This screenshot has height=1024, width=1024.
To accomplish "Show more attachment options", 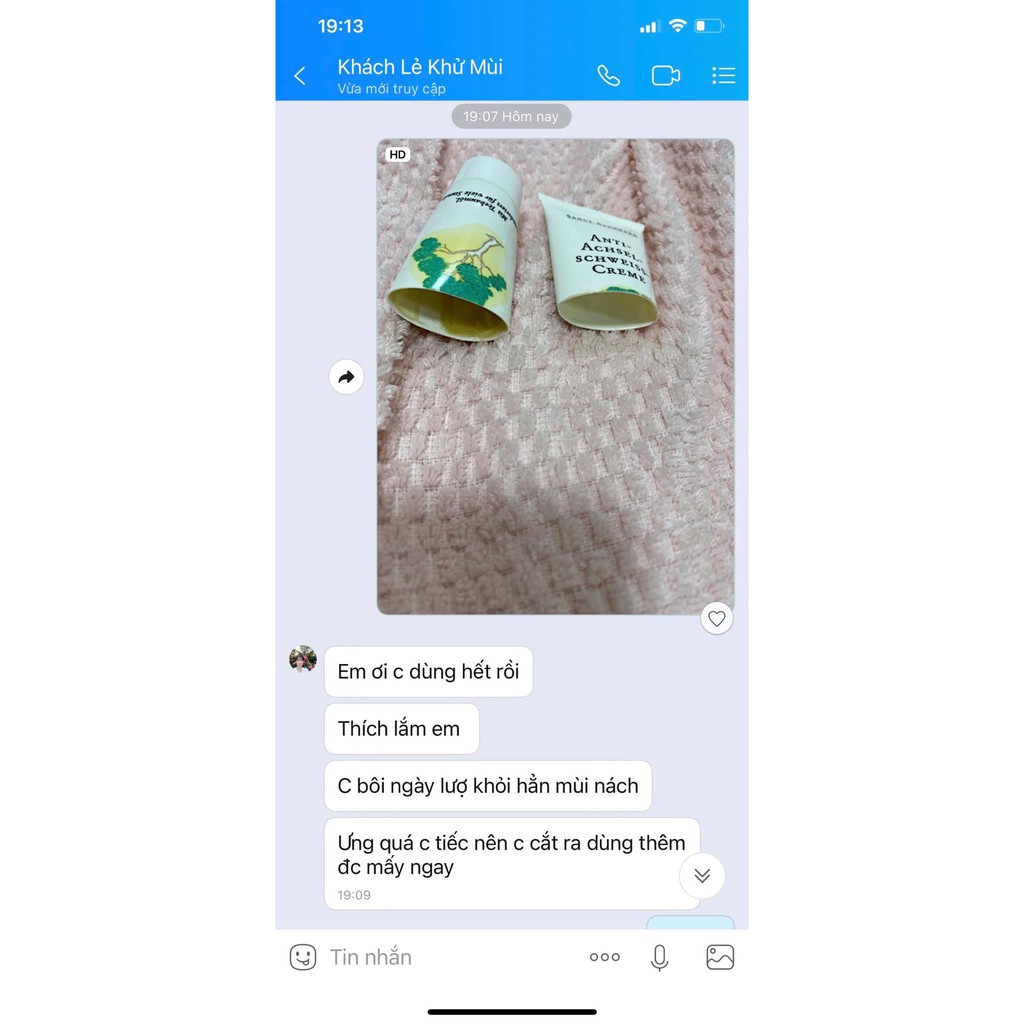I will (x=604, y=957).
